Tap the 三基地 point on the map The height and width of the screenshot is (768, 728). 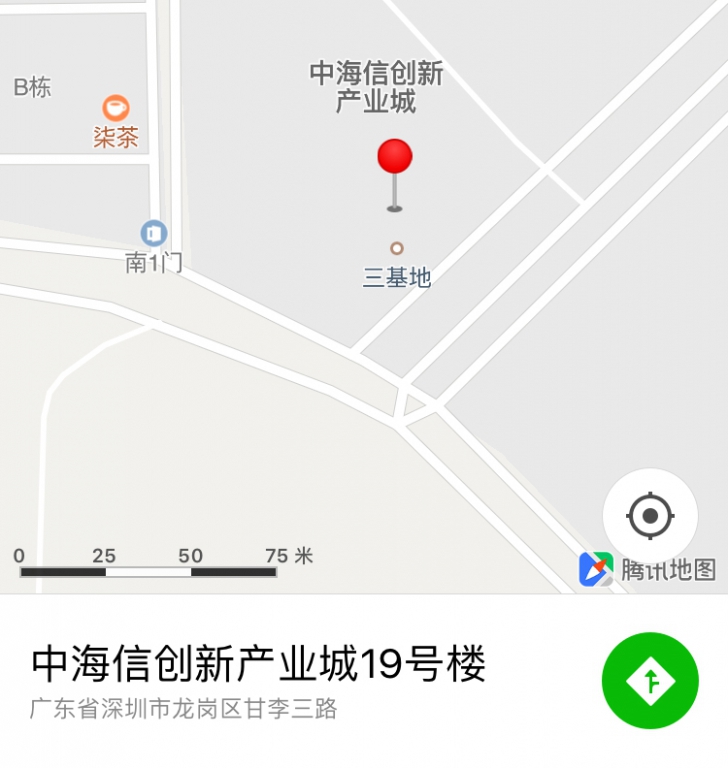point(396,248)
